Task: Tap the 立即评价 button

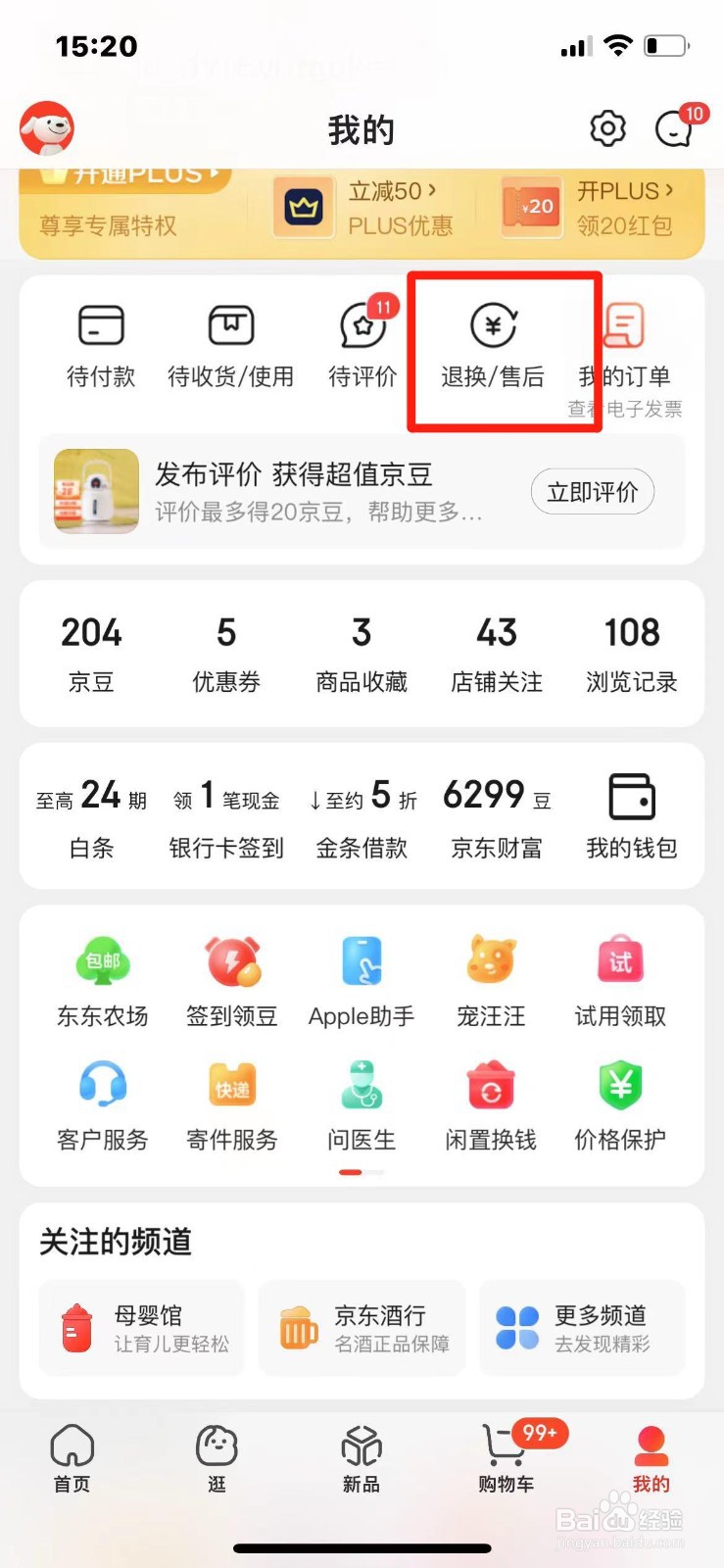Action: coord(592,492)
